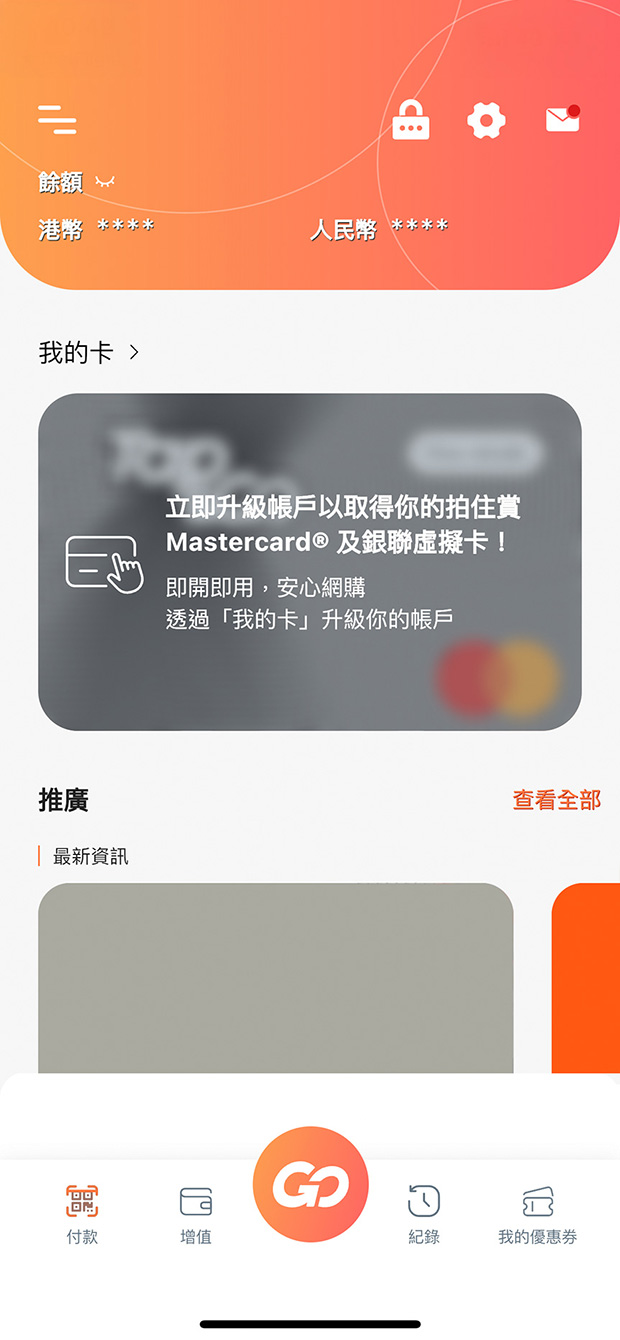Switch to 增值 top-up tab
Screen dimensions: 620x1340
point(196,1213)
